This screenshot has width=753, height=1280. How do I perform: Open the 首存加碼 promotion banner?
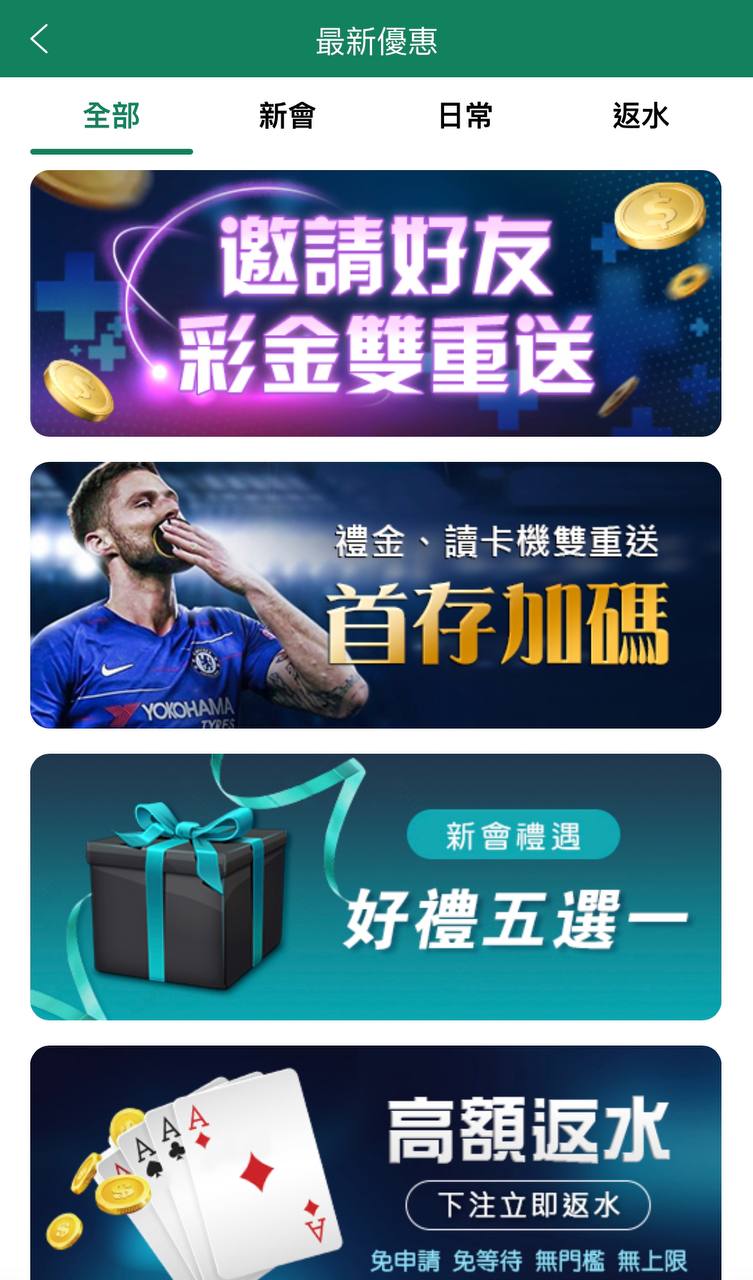(376, 595)
